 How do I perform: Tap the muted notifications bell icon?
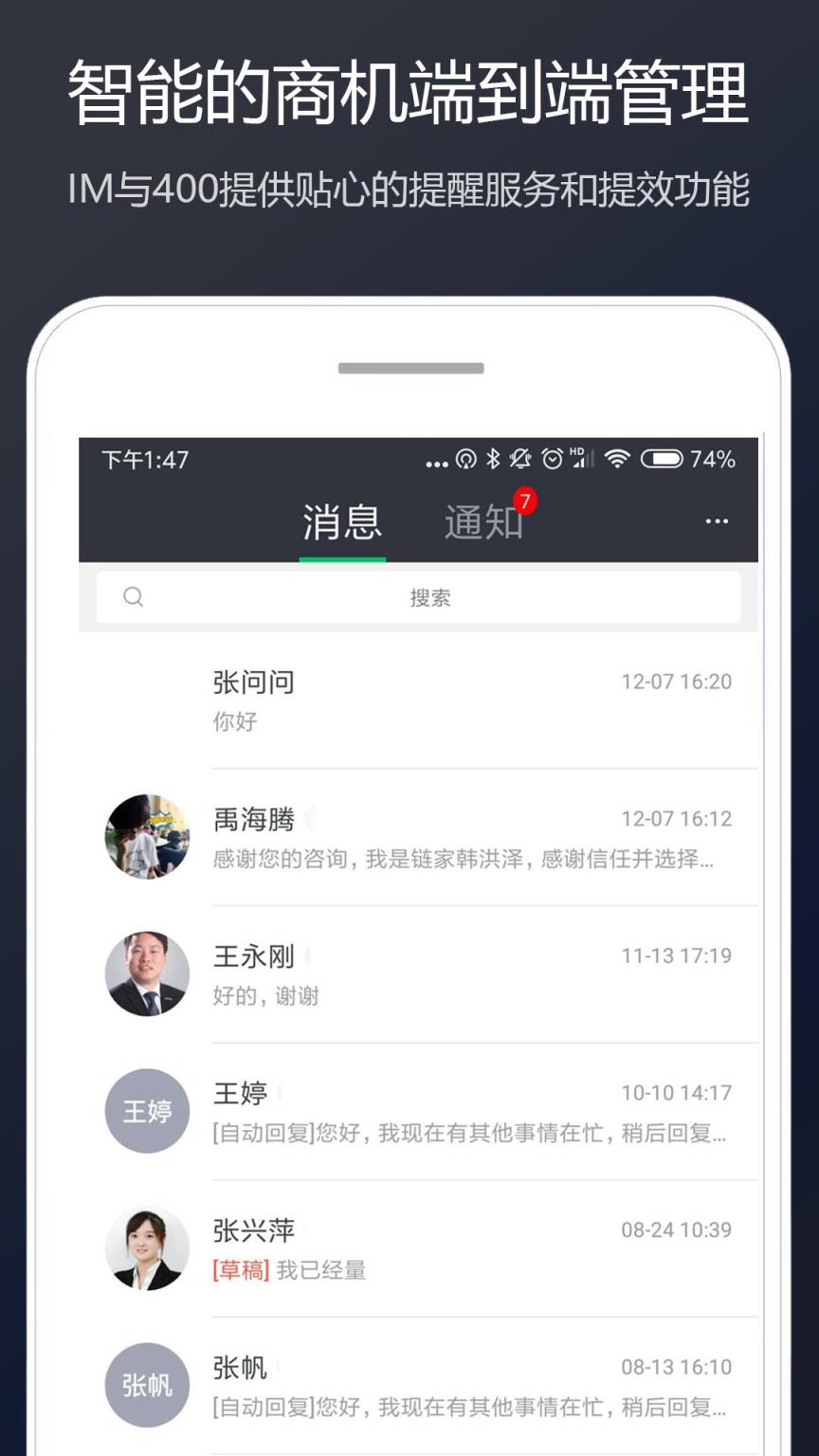[519, 461]
